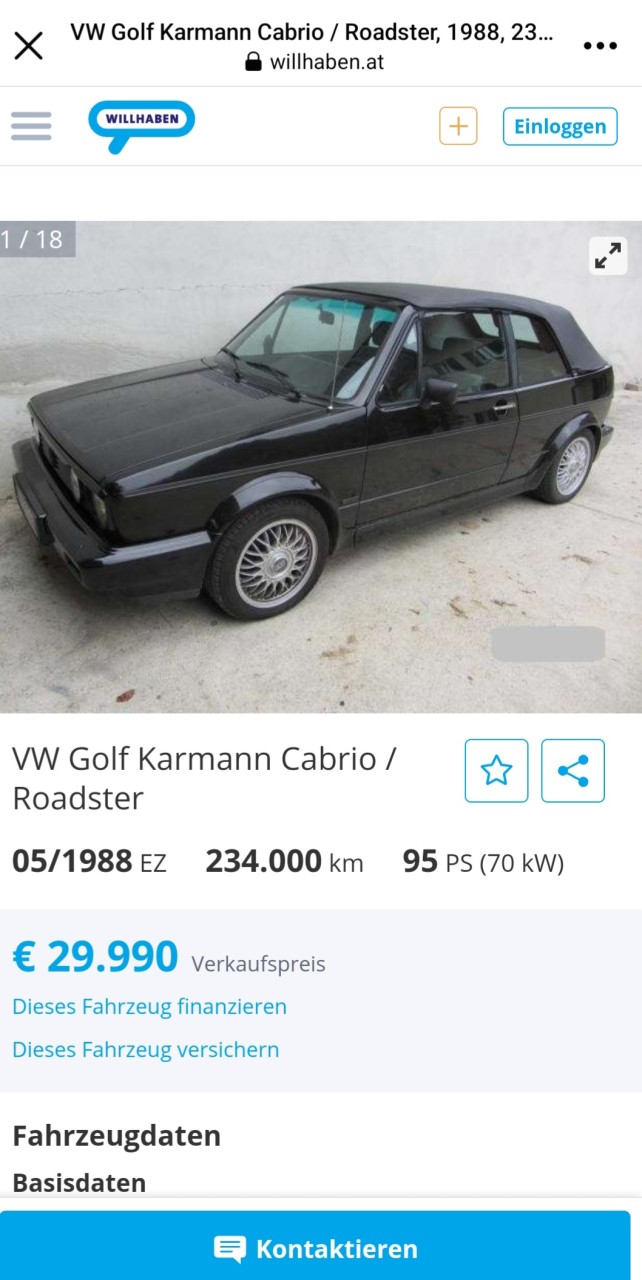Save this listing with the star icon
Viewport: 642px width, 1280px height.
click(x=496, y=770)
